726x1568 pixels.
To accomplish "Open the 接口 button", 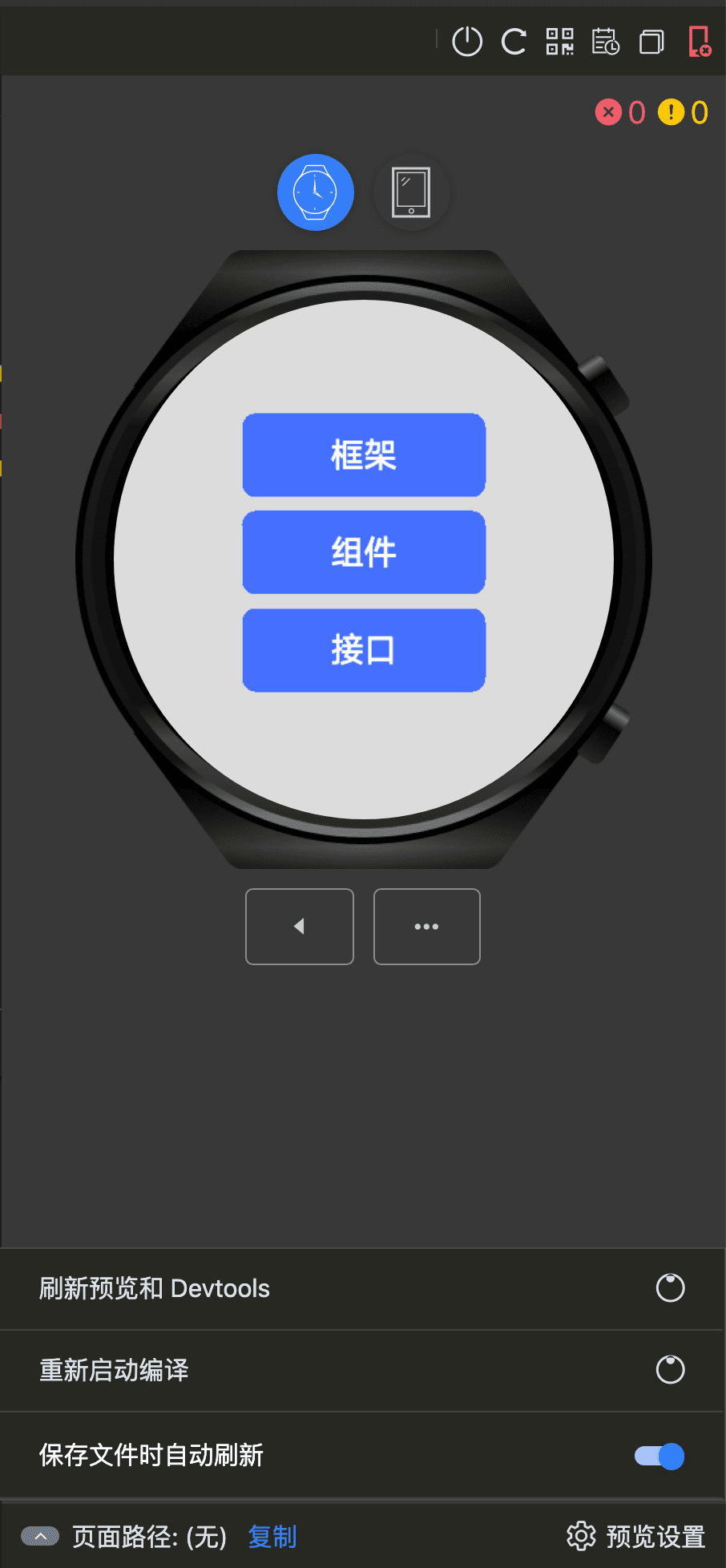I will [364, 650].
